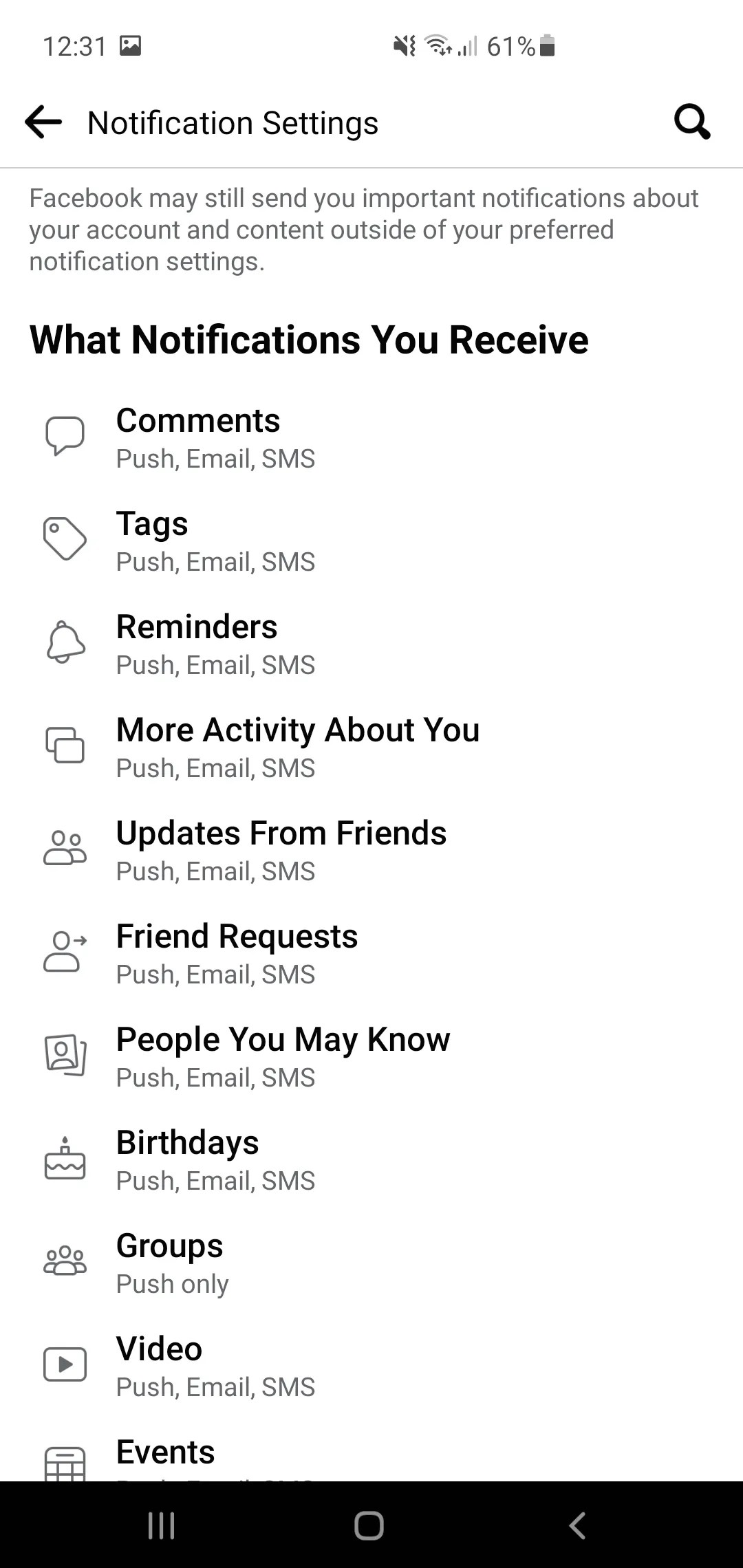Open Friend Requests notification settings
Screen dimensions: 743x1568
pos(275,952)
